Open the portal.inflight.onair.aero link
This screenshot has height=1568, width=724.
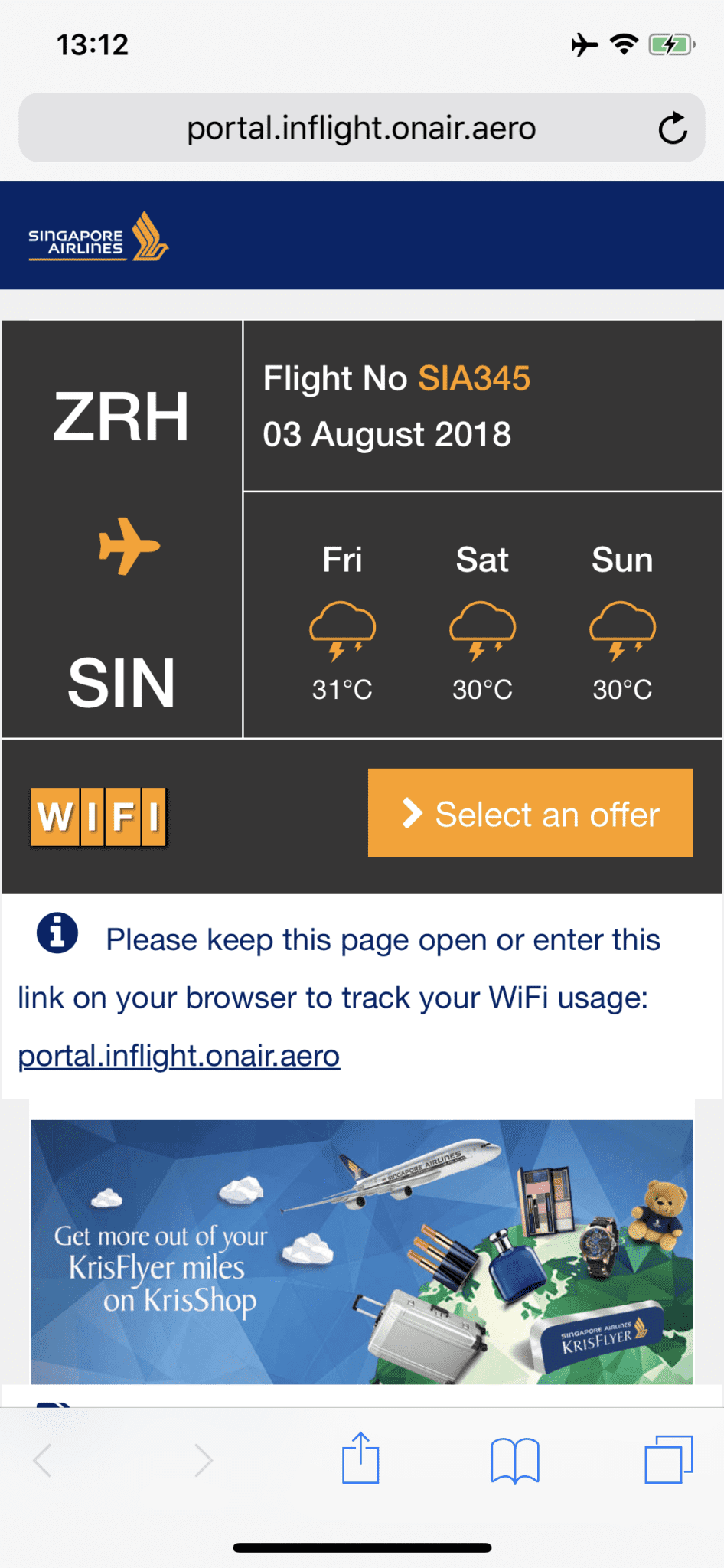tap(179, 1056)
